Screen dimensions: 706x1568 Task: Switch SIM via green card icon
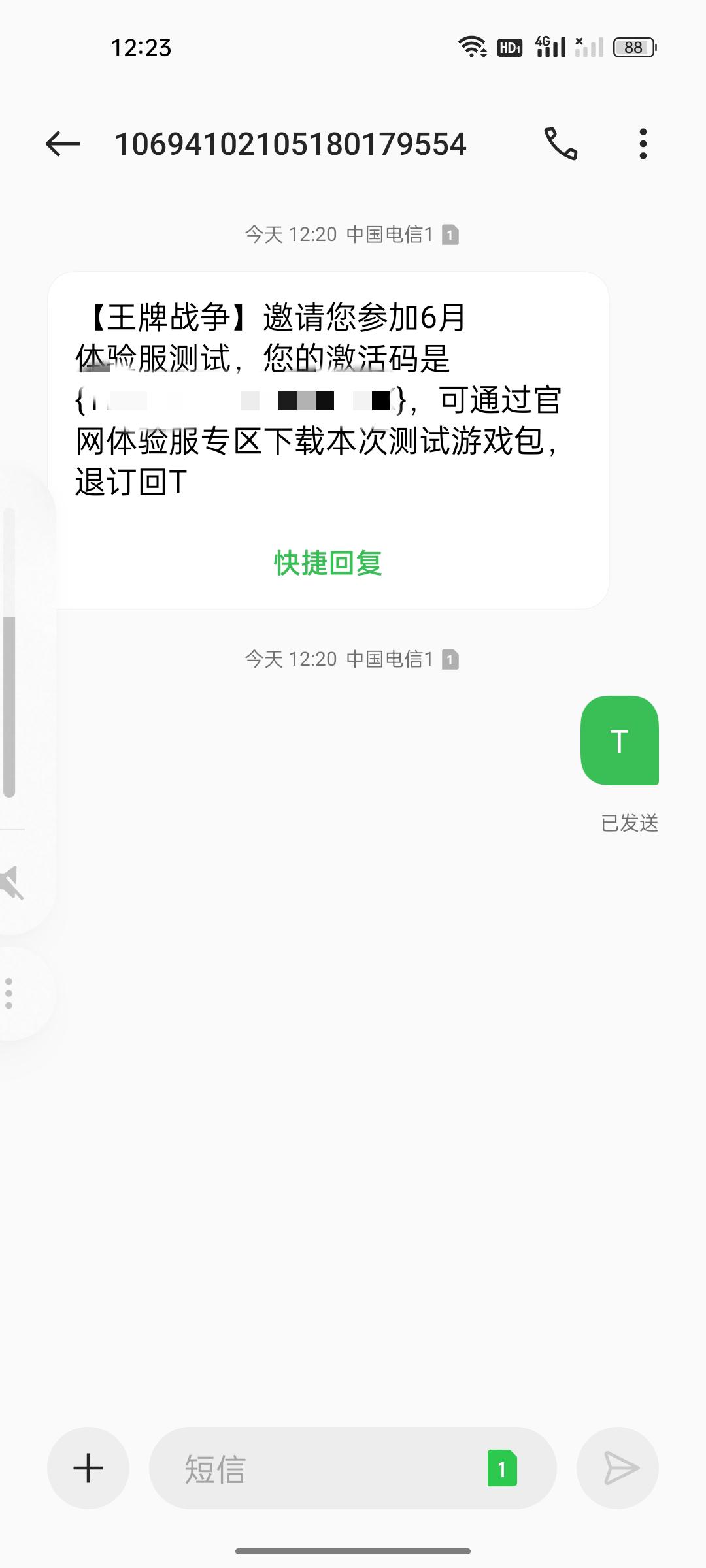[502, 1468]
